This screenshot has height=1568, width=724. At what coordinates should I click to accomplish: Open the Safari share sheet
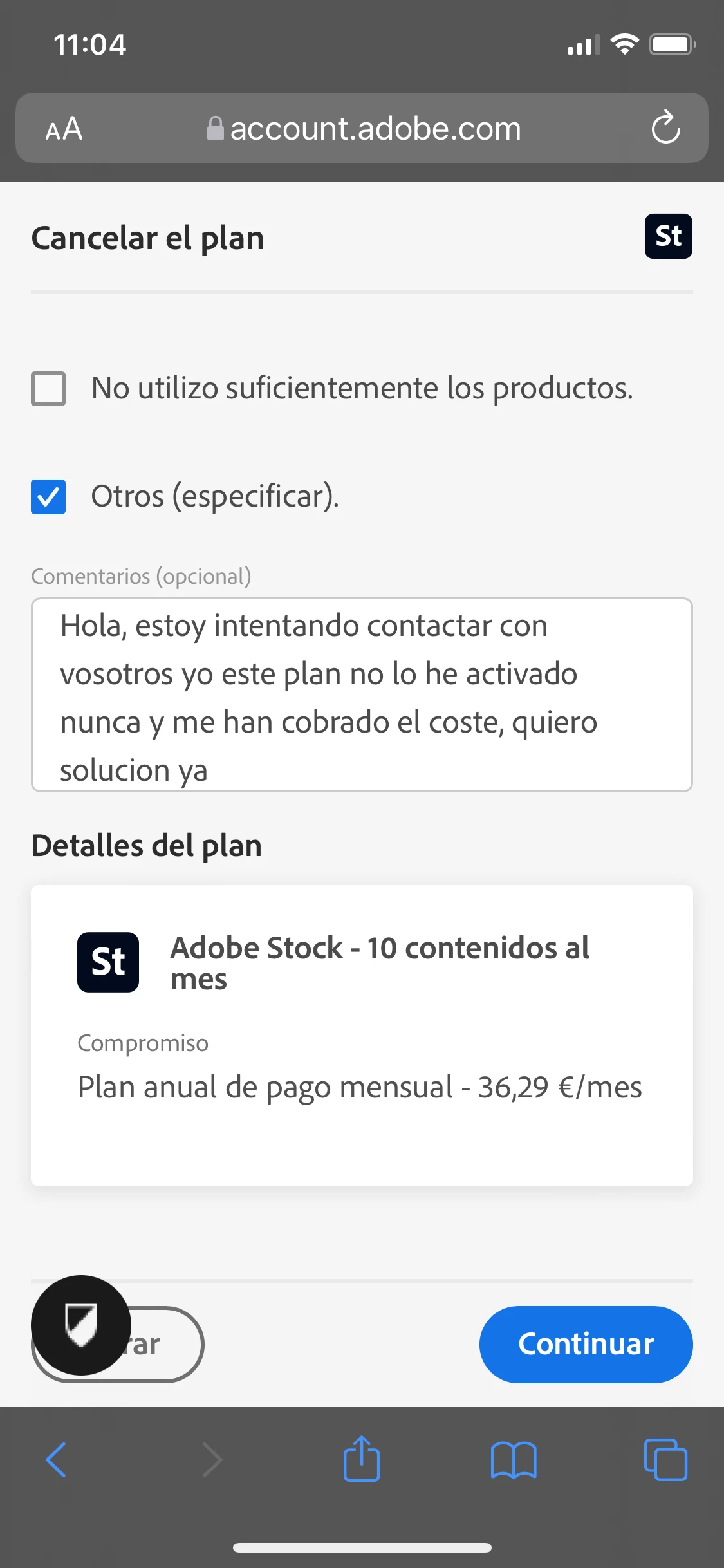[x=362, y=1460]
